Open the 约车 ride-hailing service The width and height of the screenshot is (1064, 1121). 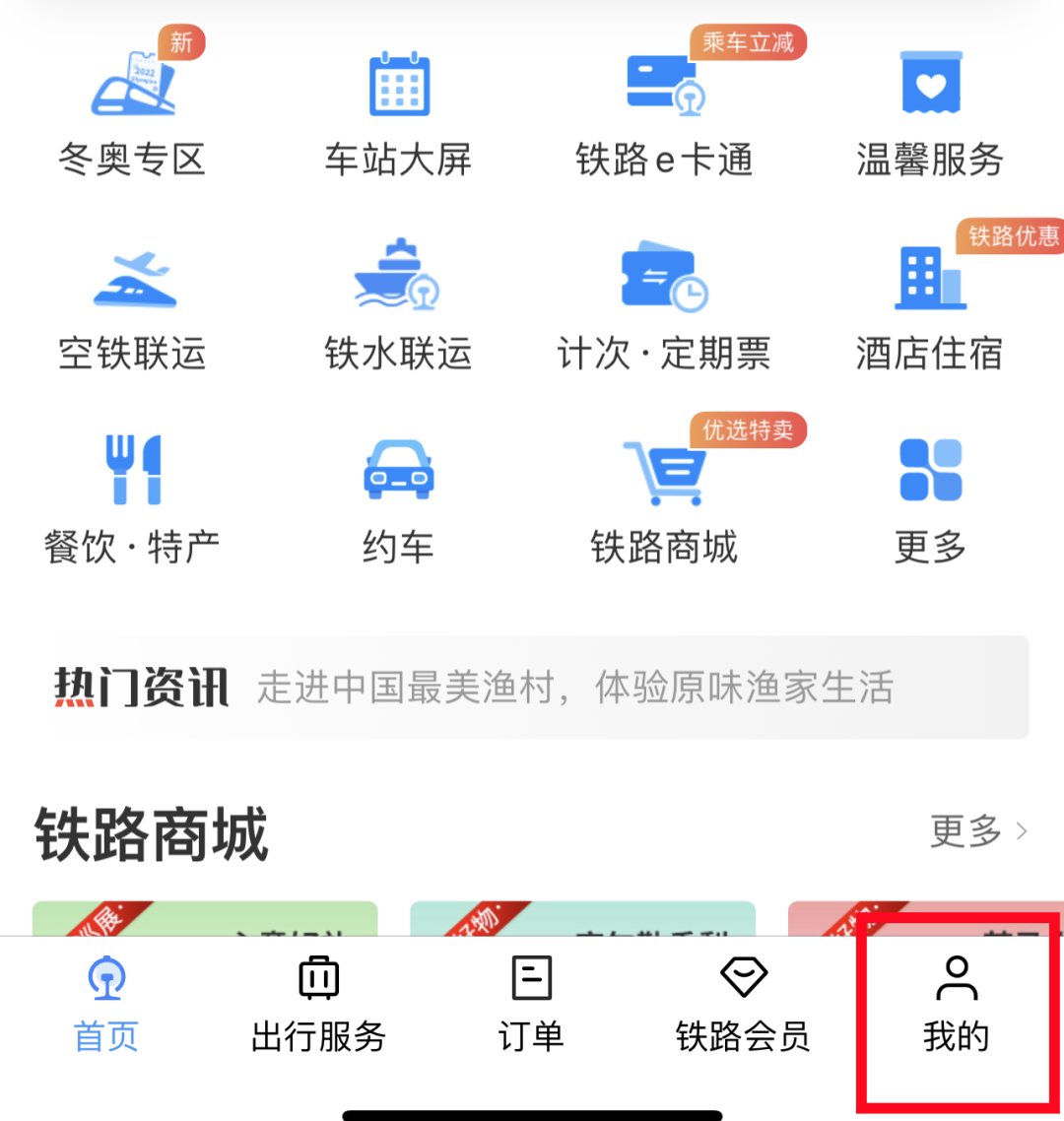coord(398,493)
